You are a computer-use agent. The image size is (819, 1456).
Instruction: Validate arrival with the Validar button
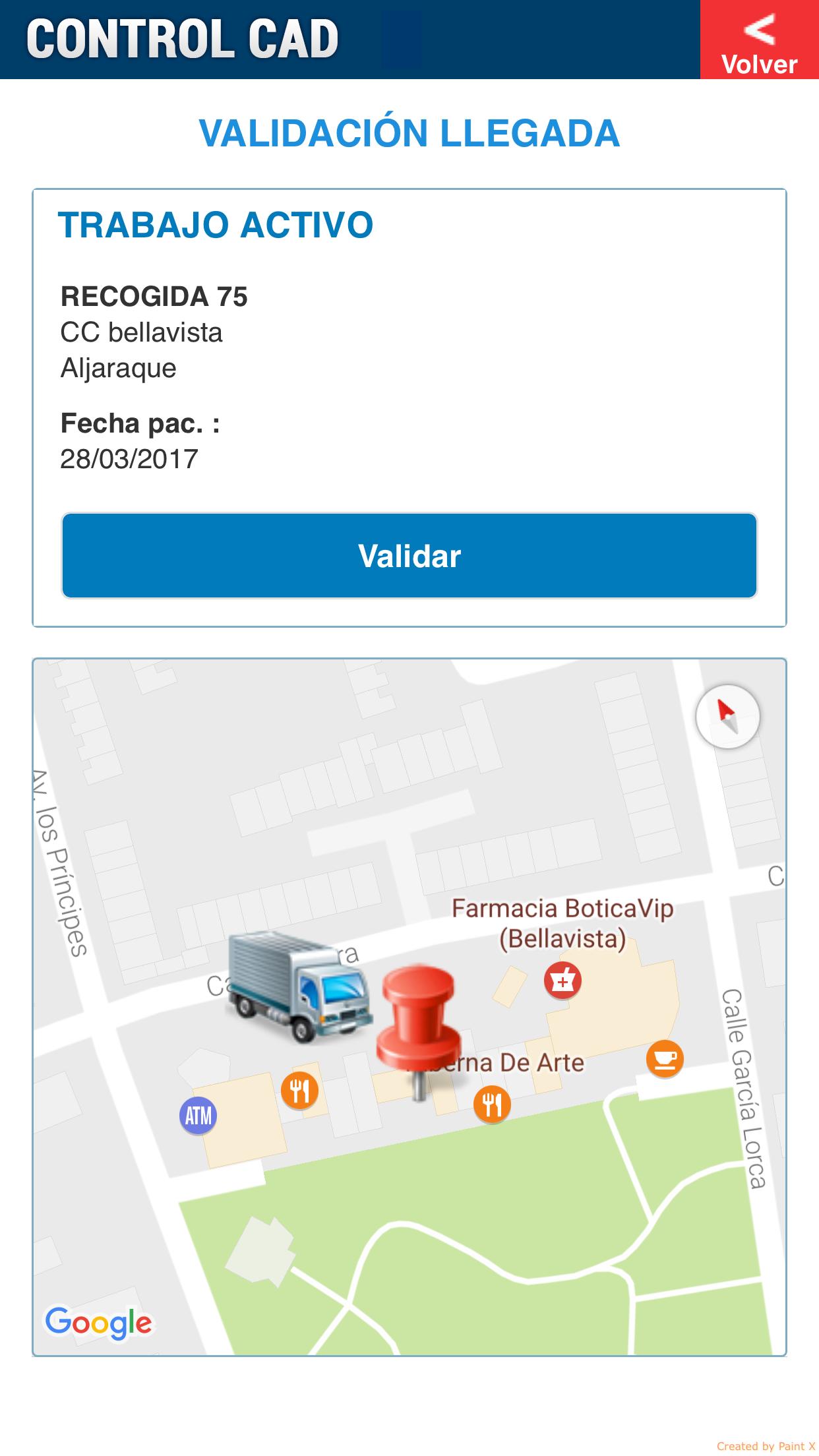409,555
